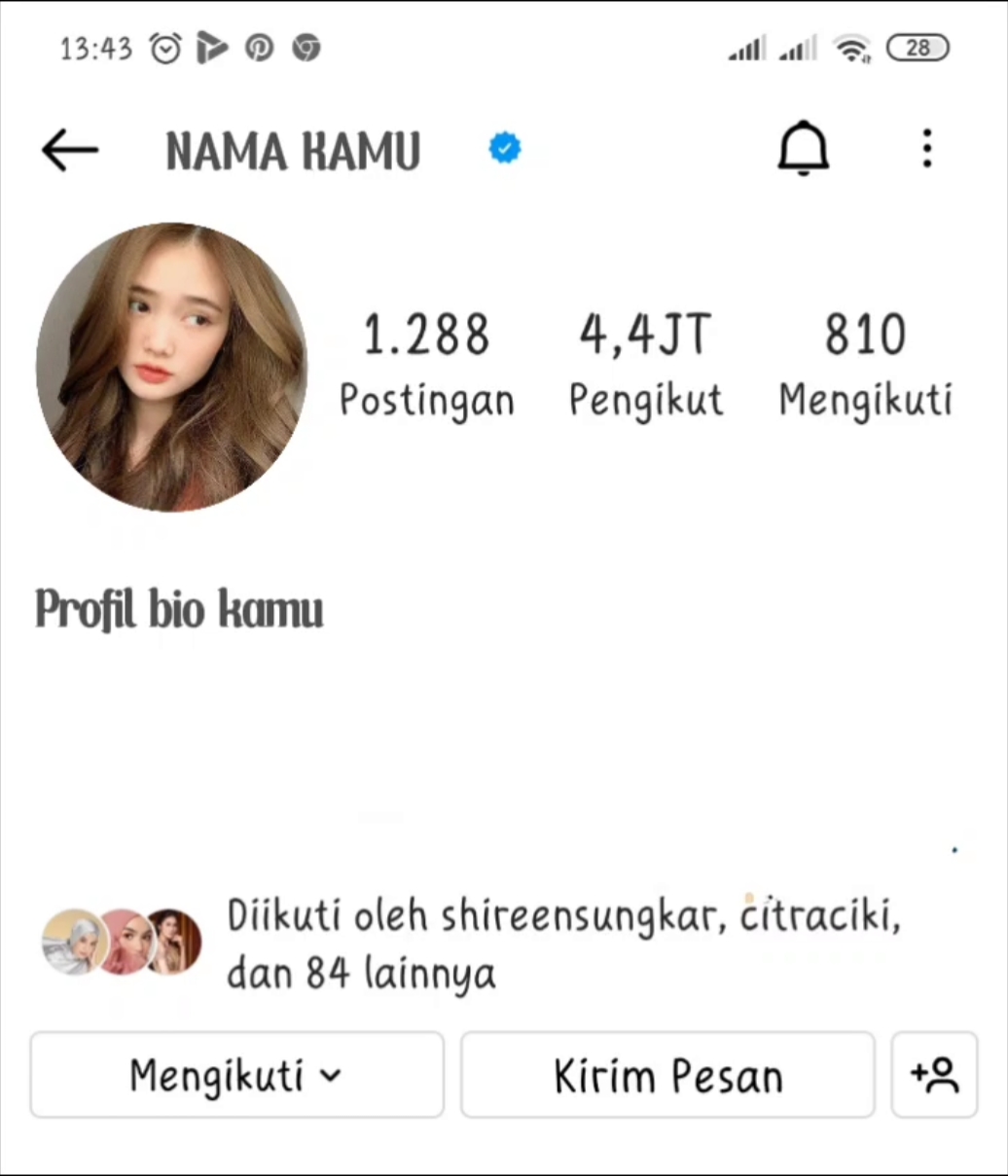Image resolution: width=1008 pixels, height=1176 pixels.
Task: Open the 810 Mengikuti list
Action: tap(865, 364)
